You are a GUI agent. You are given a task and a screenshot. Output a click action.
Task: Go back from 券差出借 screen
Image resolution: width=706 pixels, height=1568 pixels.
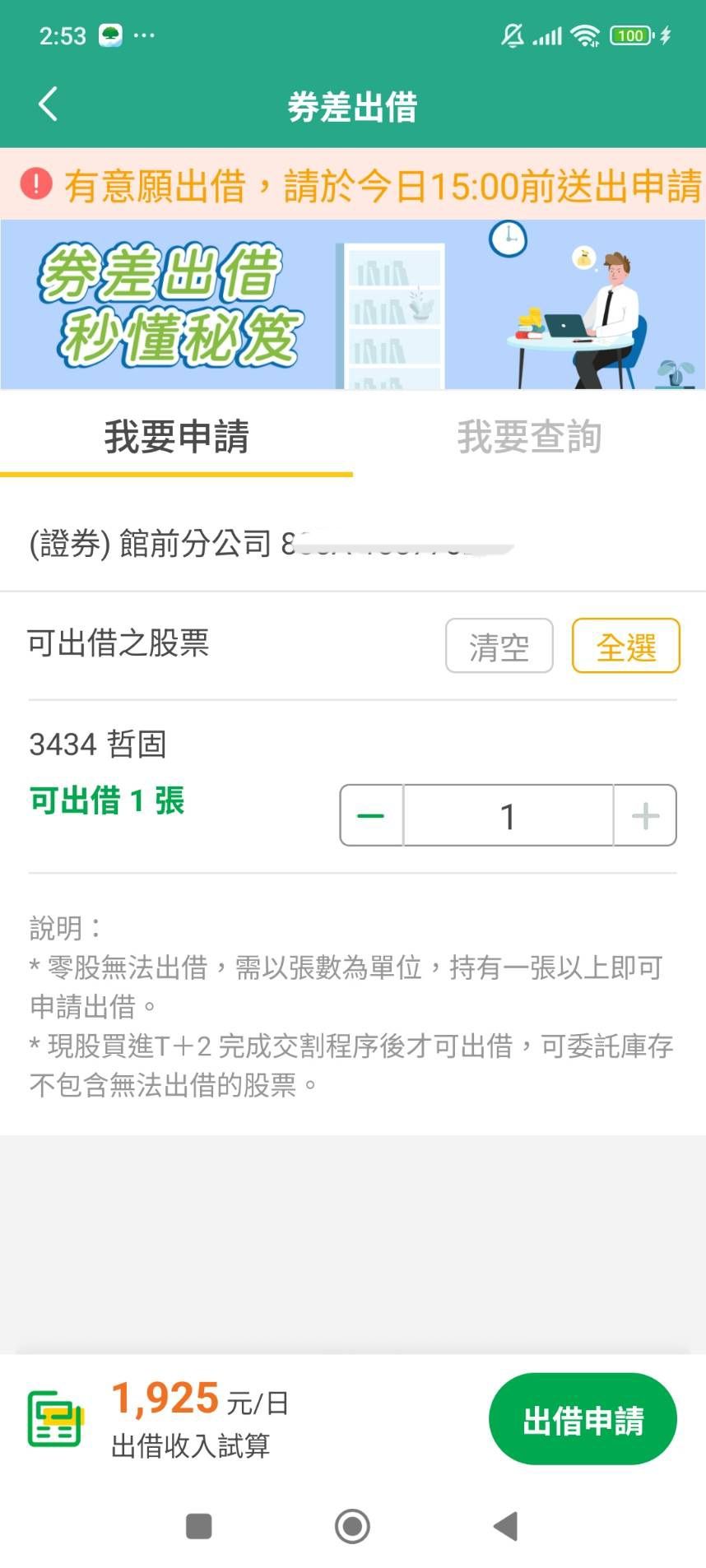pos(48,104)
